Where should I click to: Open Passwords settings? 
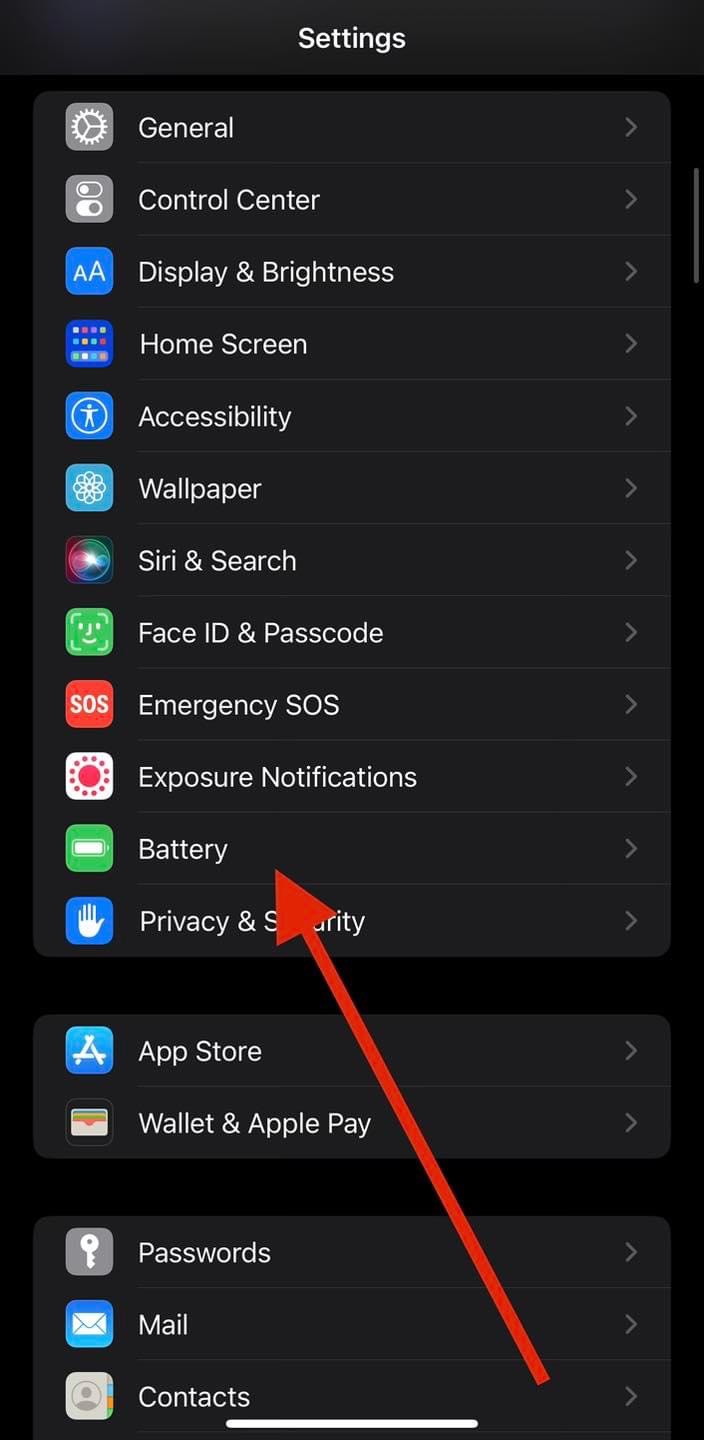coord(352,1252)
